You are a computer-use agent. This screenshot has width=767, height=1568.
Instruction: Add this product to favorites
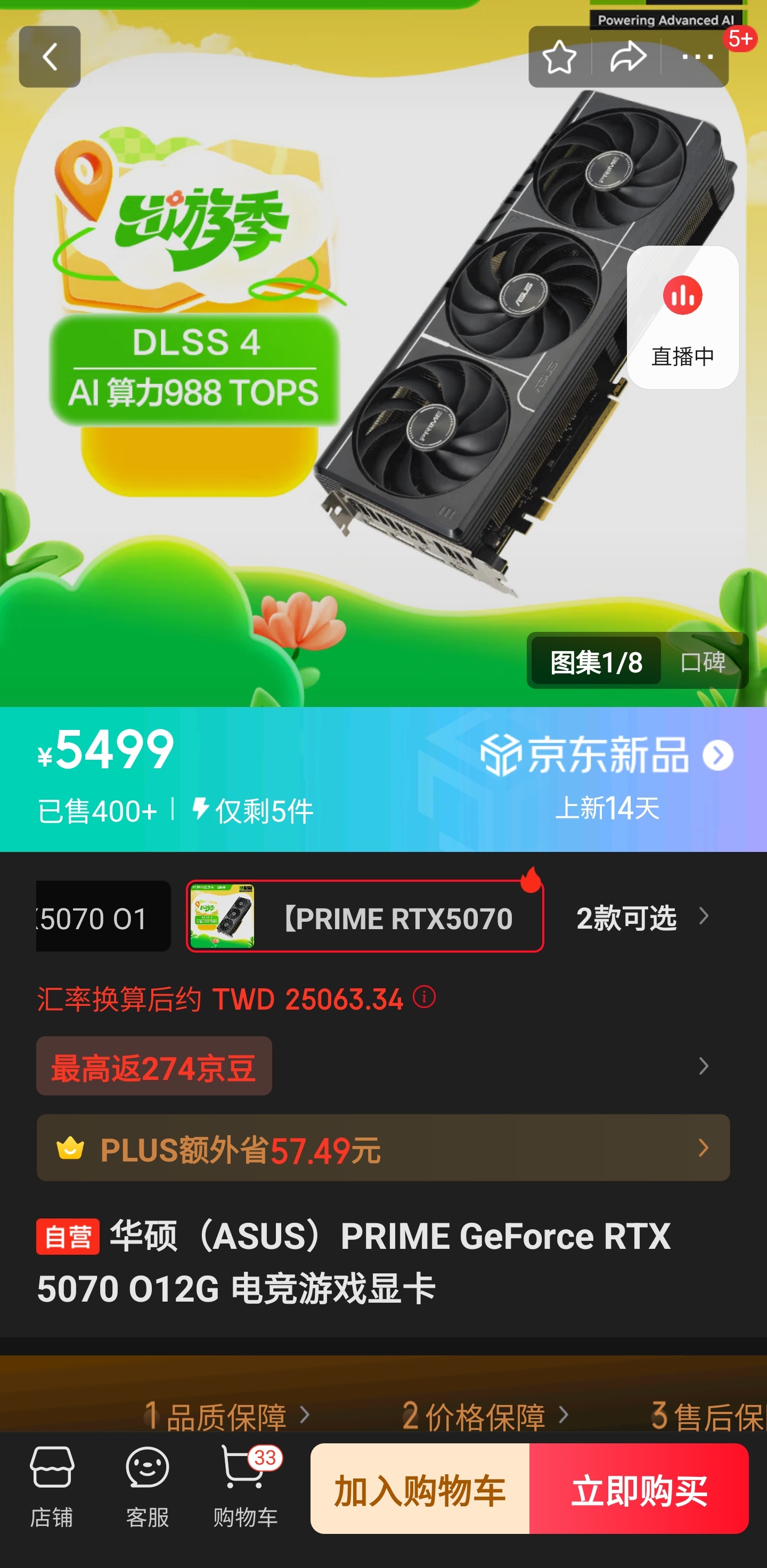tap(559, 57)
